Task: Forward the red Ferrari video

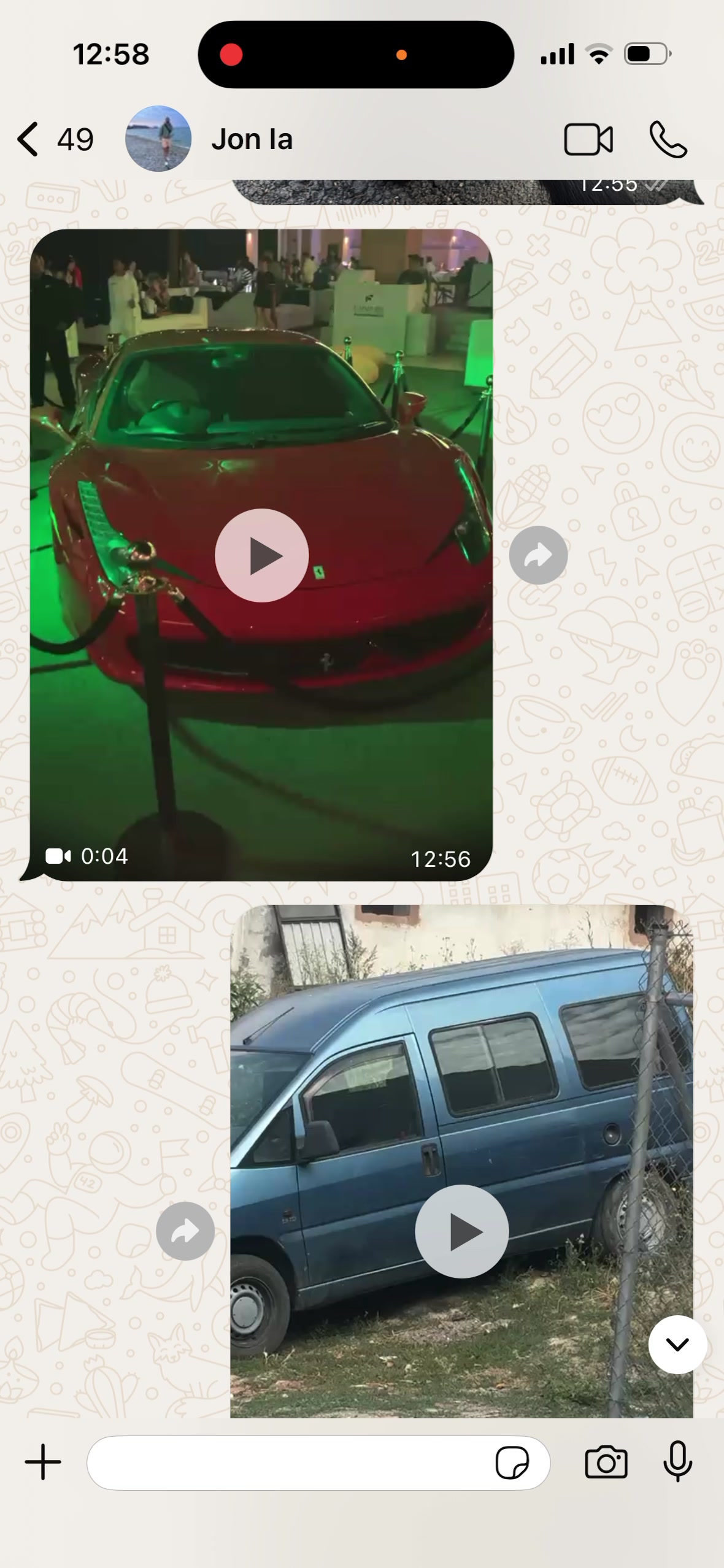Action: (538, 555)
